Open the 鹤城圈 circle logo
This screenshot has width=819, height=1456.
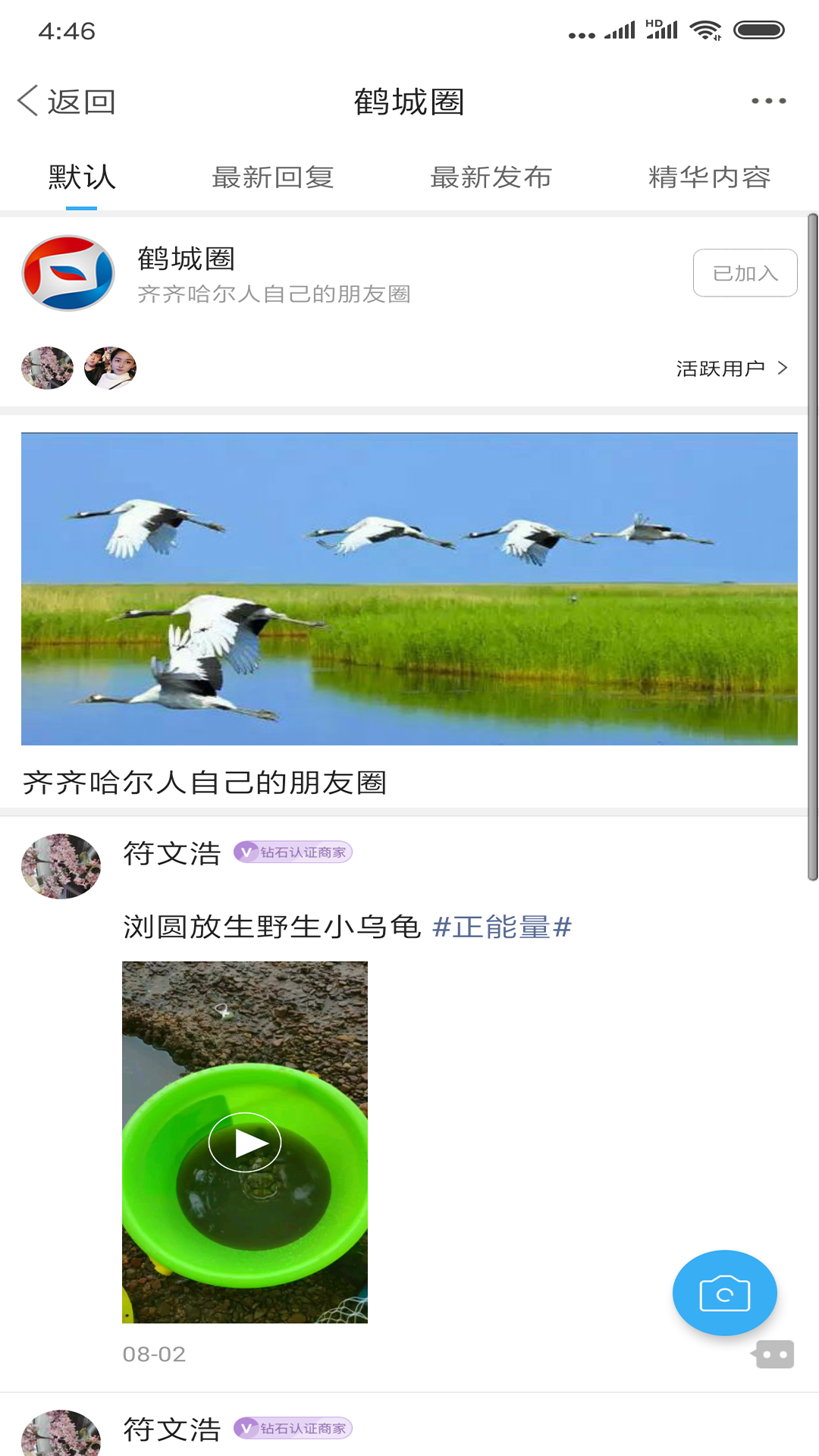[67, 273]
